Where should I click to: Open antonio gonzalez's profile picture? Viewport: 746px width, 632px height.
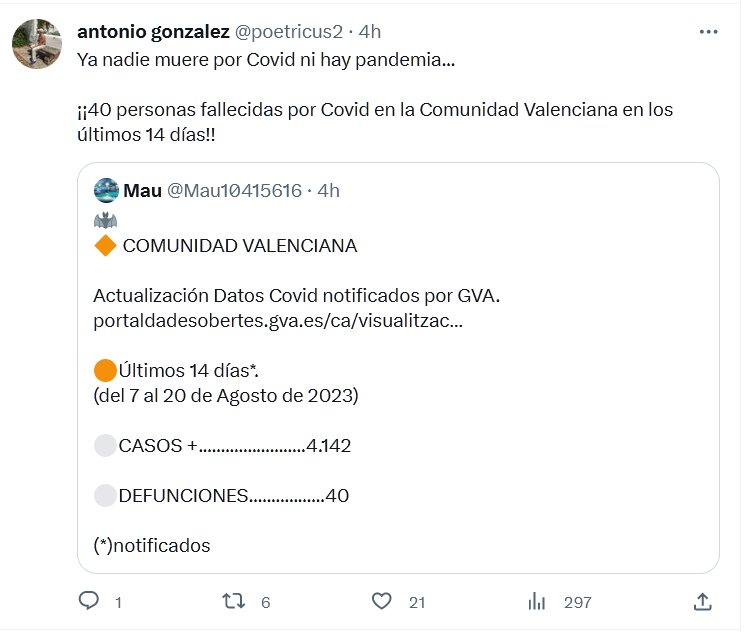click(x=38, y=44)
